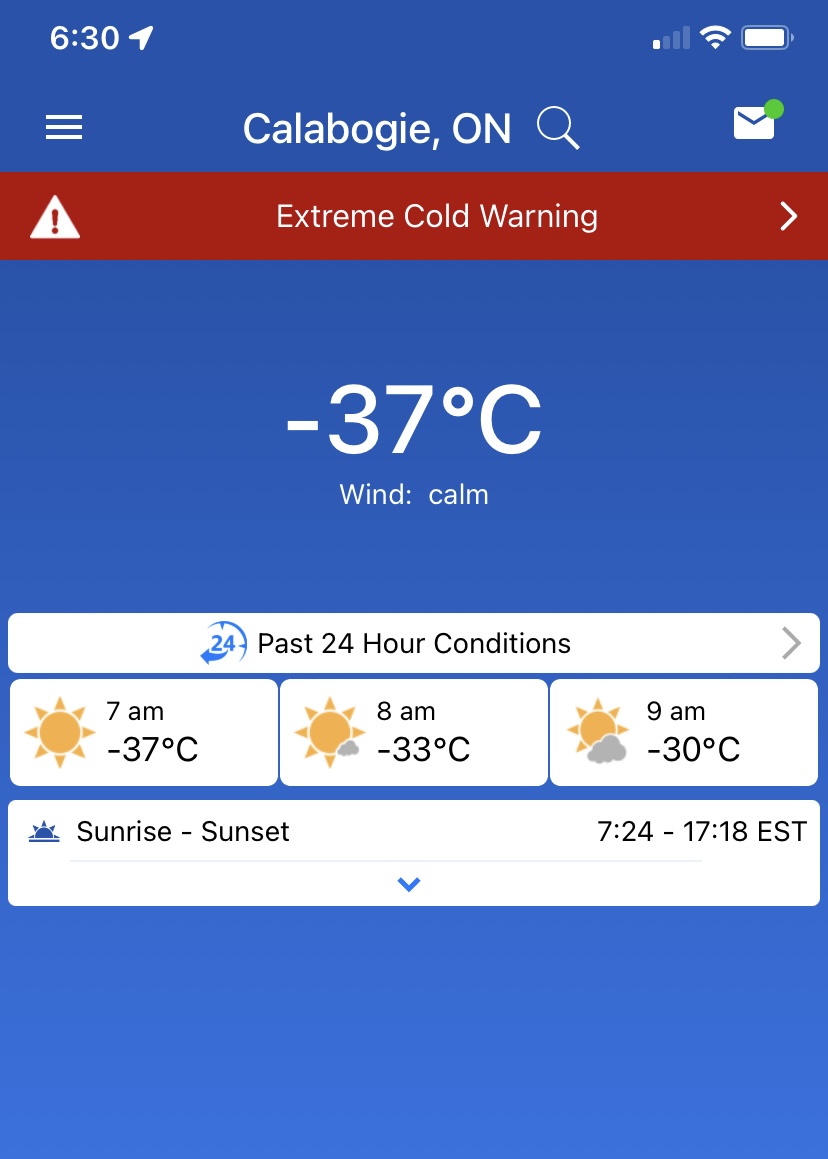This screenshot has width=828, height=1159.
Task: Open the 9 am hourly forecast
Action: tap(684, 733)
